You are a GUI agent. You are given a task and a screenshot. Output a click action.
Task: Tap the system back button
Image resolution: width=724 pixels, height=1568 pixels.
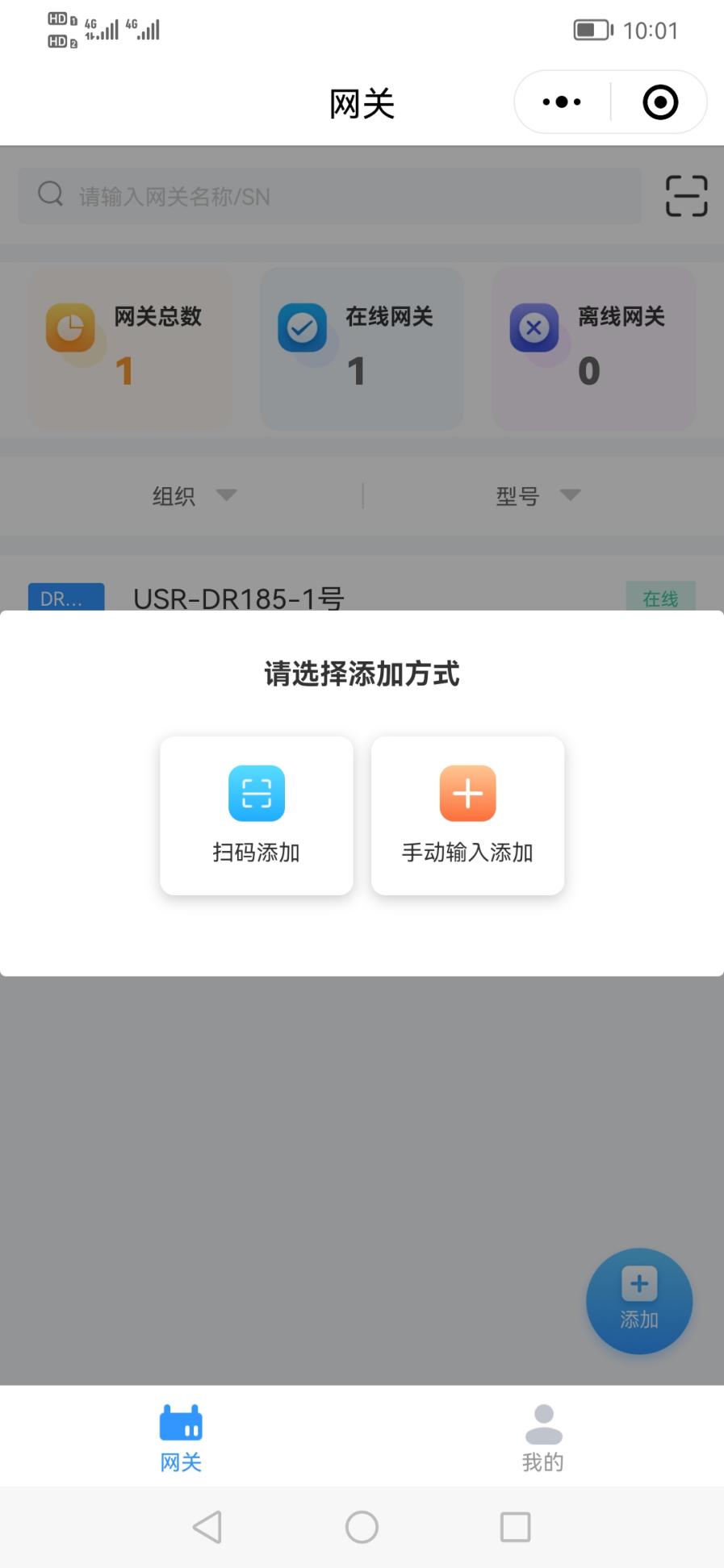click(x=207, y=1526)
